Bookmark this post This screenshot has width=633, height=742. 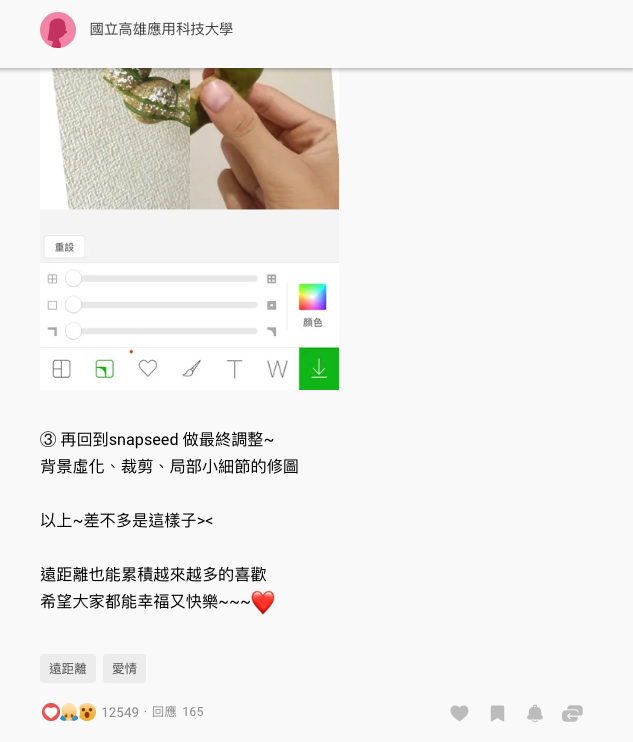497,713
